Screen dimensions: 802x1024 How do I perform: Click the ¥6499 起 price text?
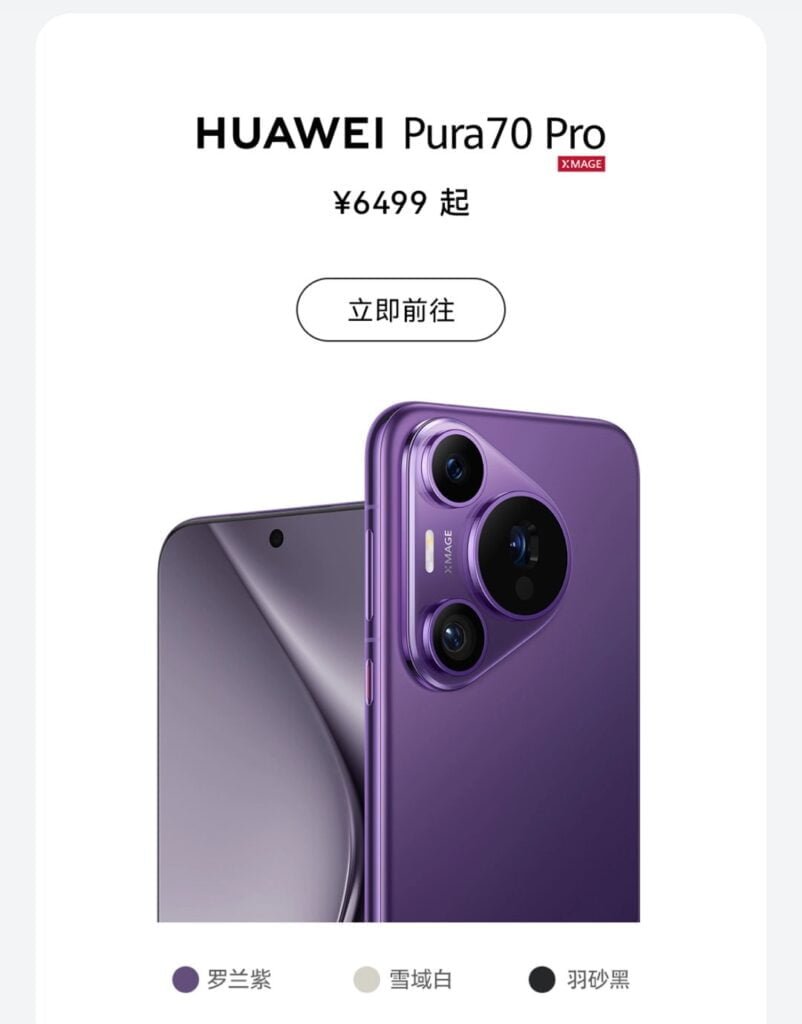[x=400, y=206]
